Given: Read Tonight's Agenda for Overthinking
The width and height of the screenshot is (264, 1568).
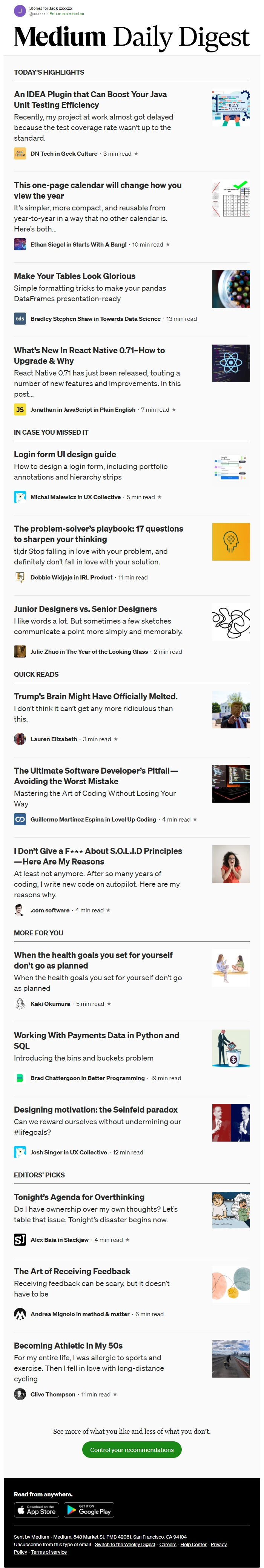Looking at the screenshot, I should pyautogui.click(x=79, y=1197).
